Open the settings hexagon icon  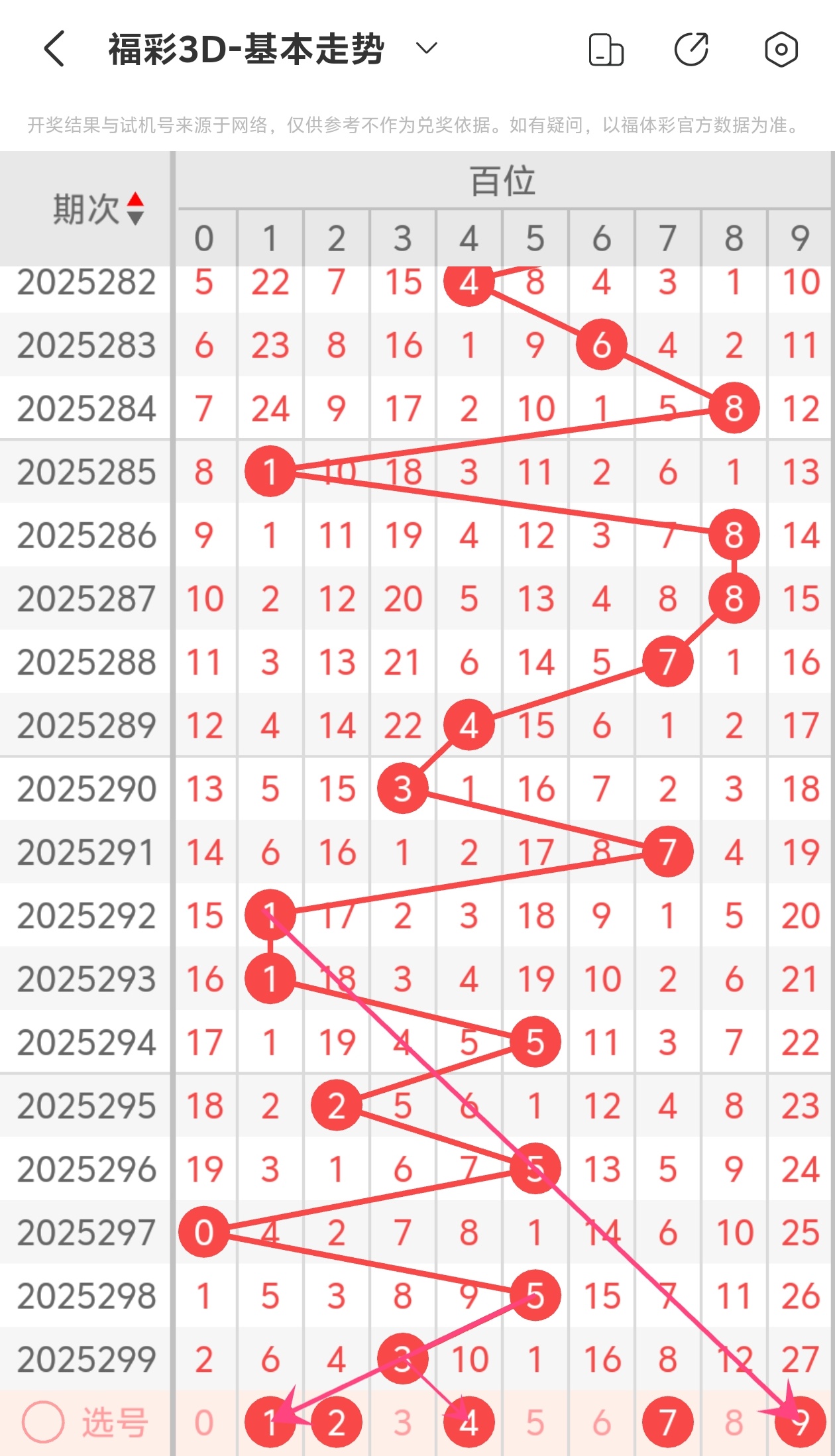(x=781, y=49)
